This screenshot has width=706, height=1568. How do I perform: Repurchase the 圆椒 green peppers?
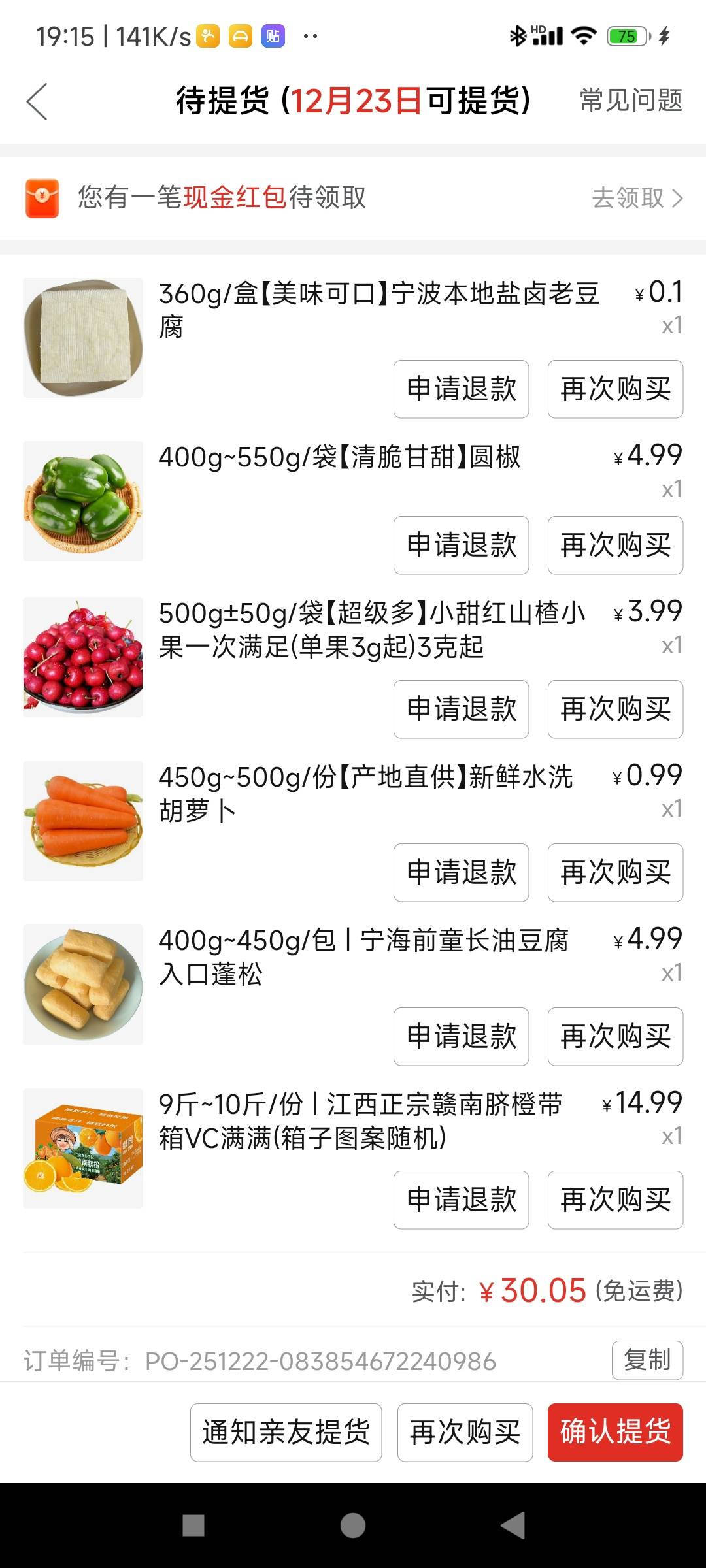(615, 546)
